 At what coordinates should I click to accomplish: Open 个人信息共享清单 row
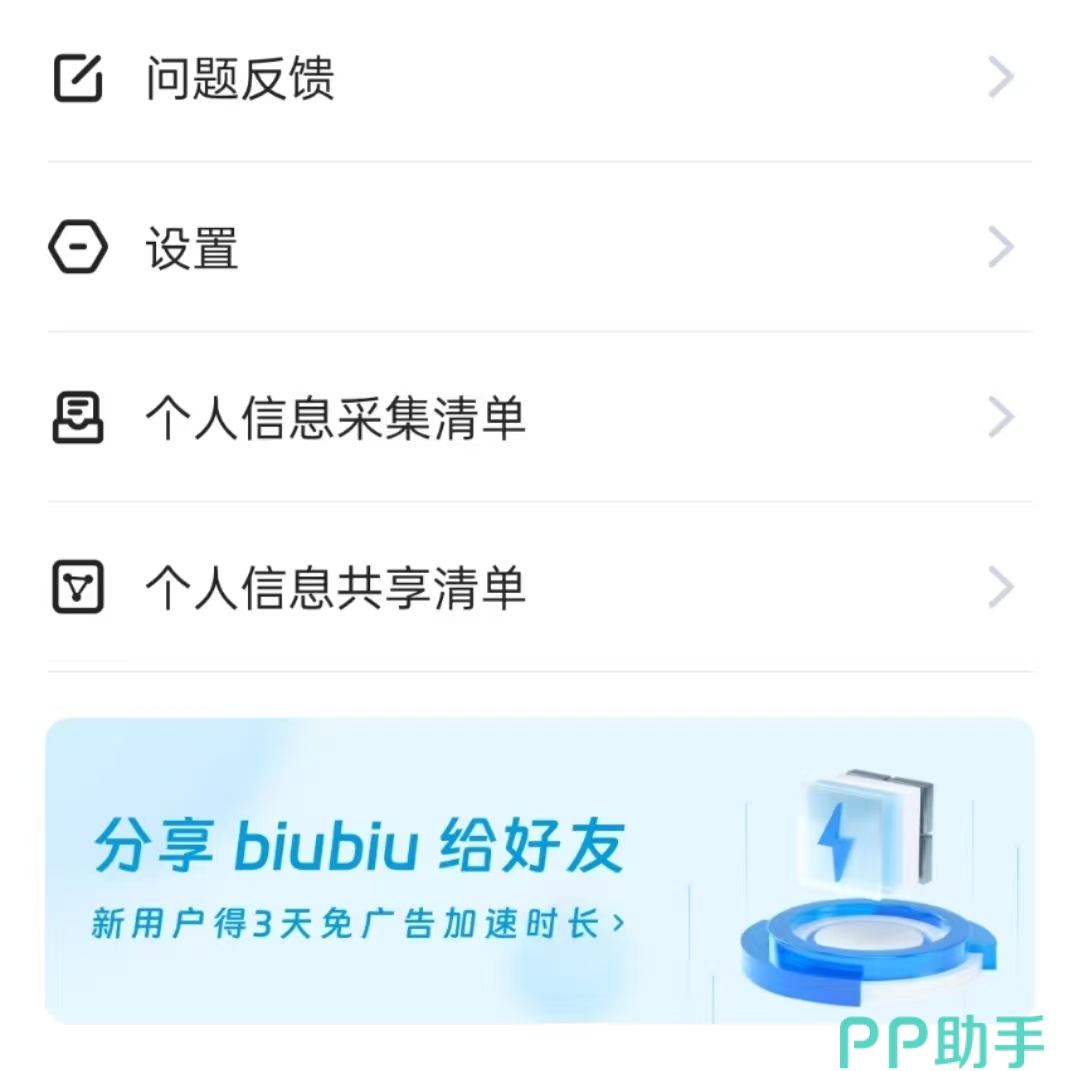point(540,588)
